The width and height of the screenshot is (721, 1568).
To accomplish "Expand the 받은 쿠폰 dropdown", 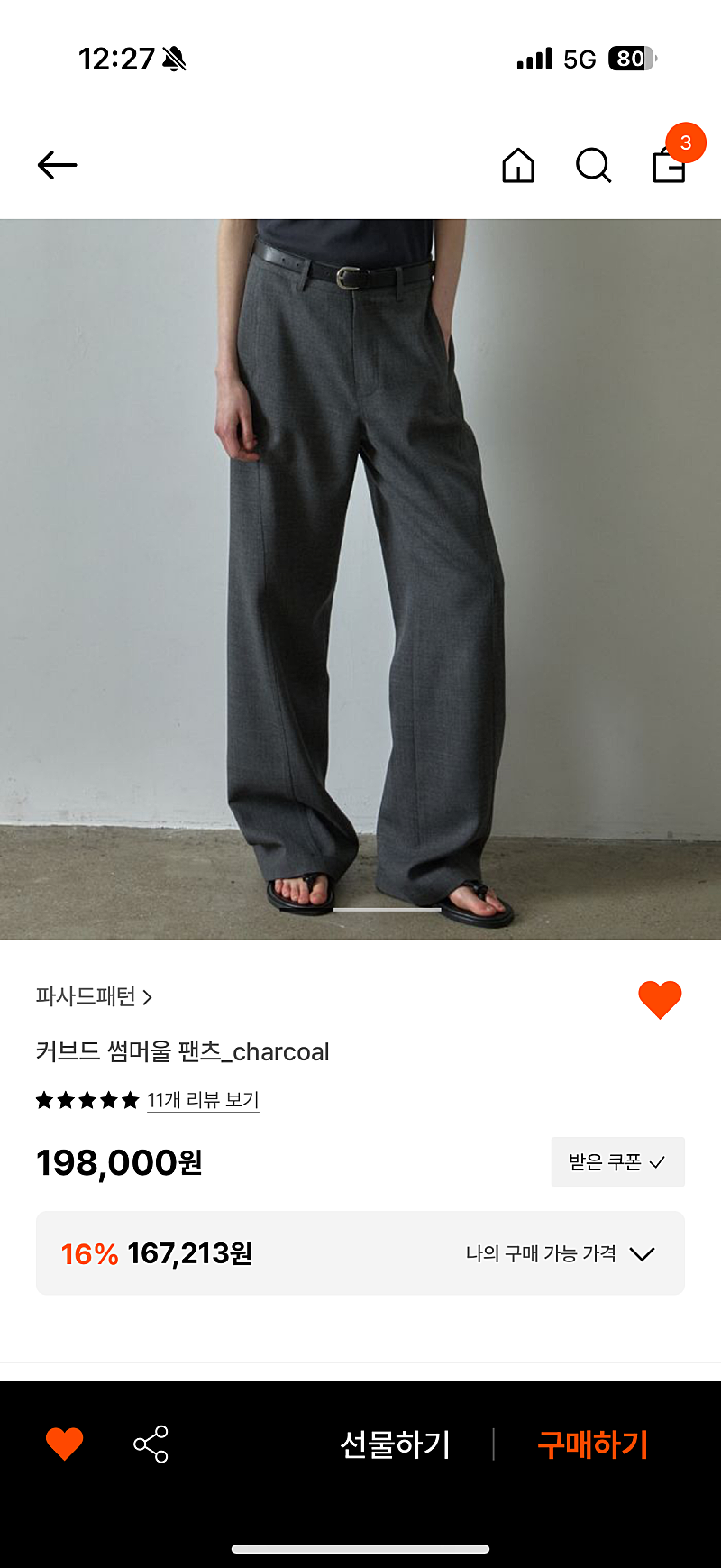I will pyautogui.click(x=618, y=1162).
